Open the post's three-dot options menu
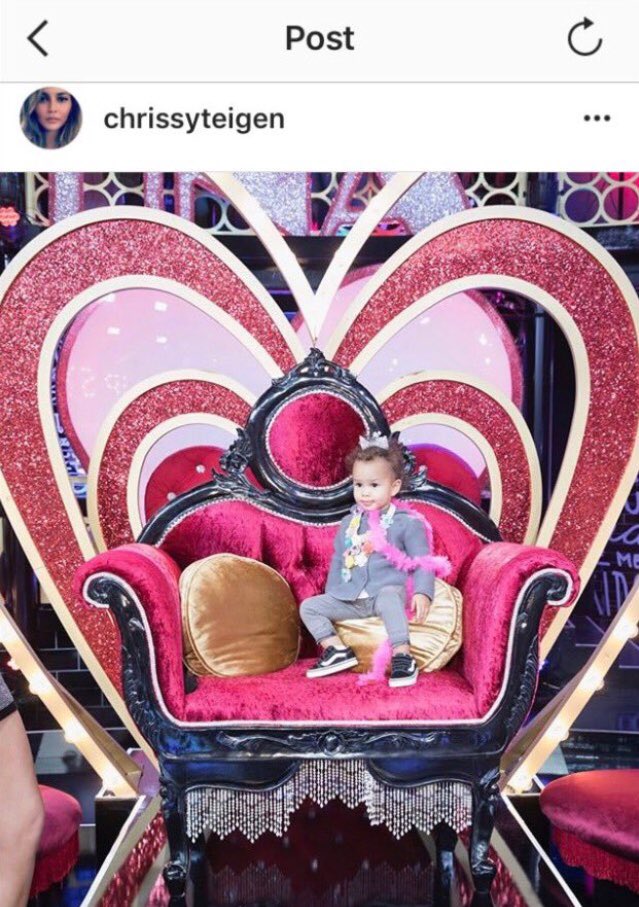639x907 pixels. 596,119
